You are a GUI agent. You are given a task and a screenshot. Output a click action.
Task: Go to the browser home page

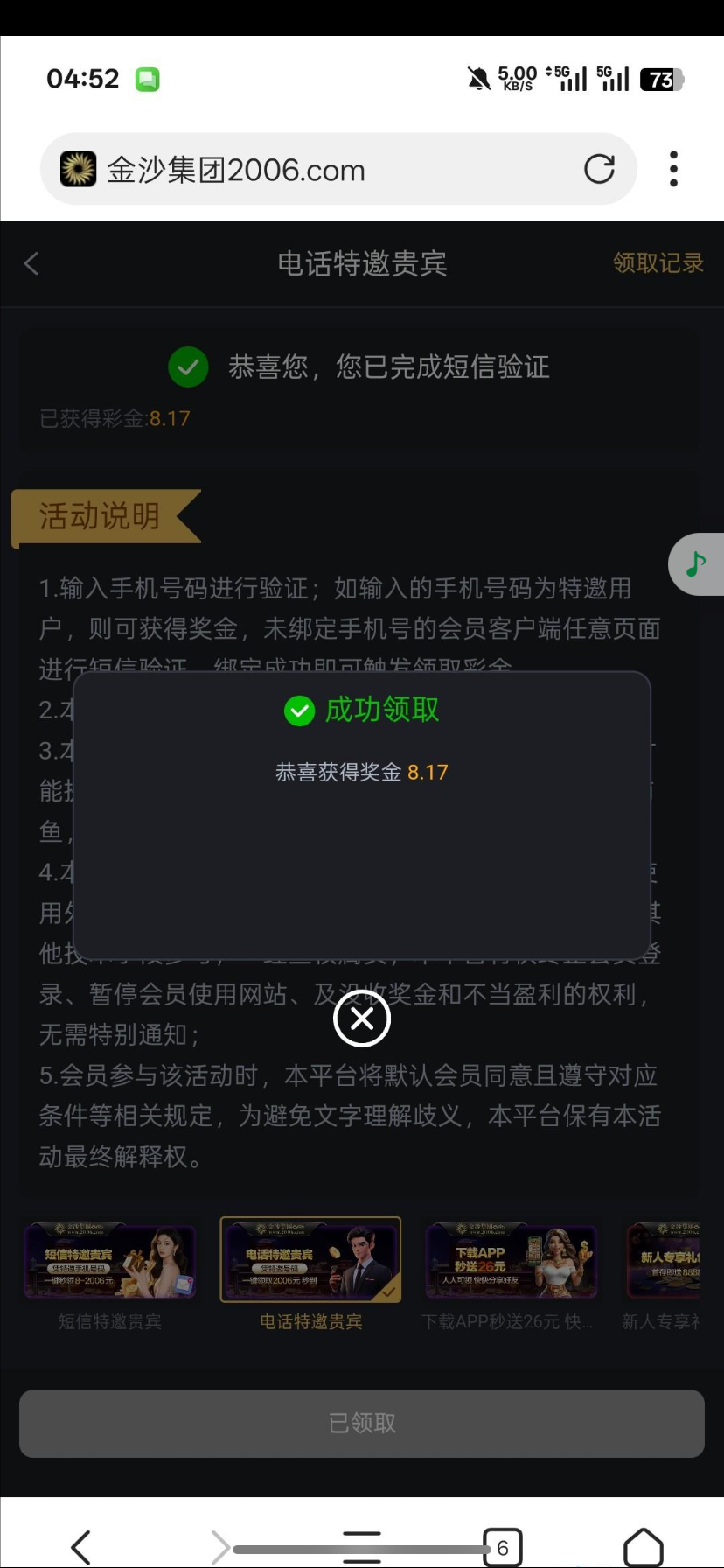(x=643, y=1547)
